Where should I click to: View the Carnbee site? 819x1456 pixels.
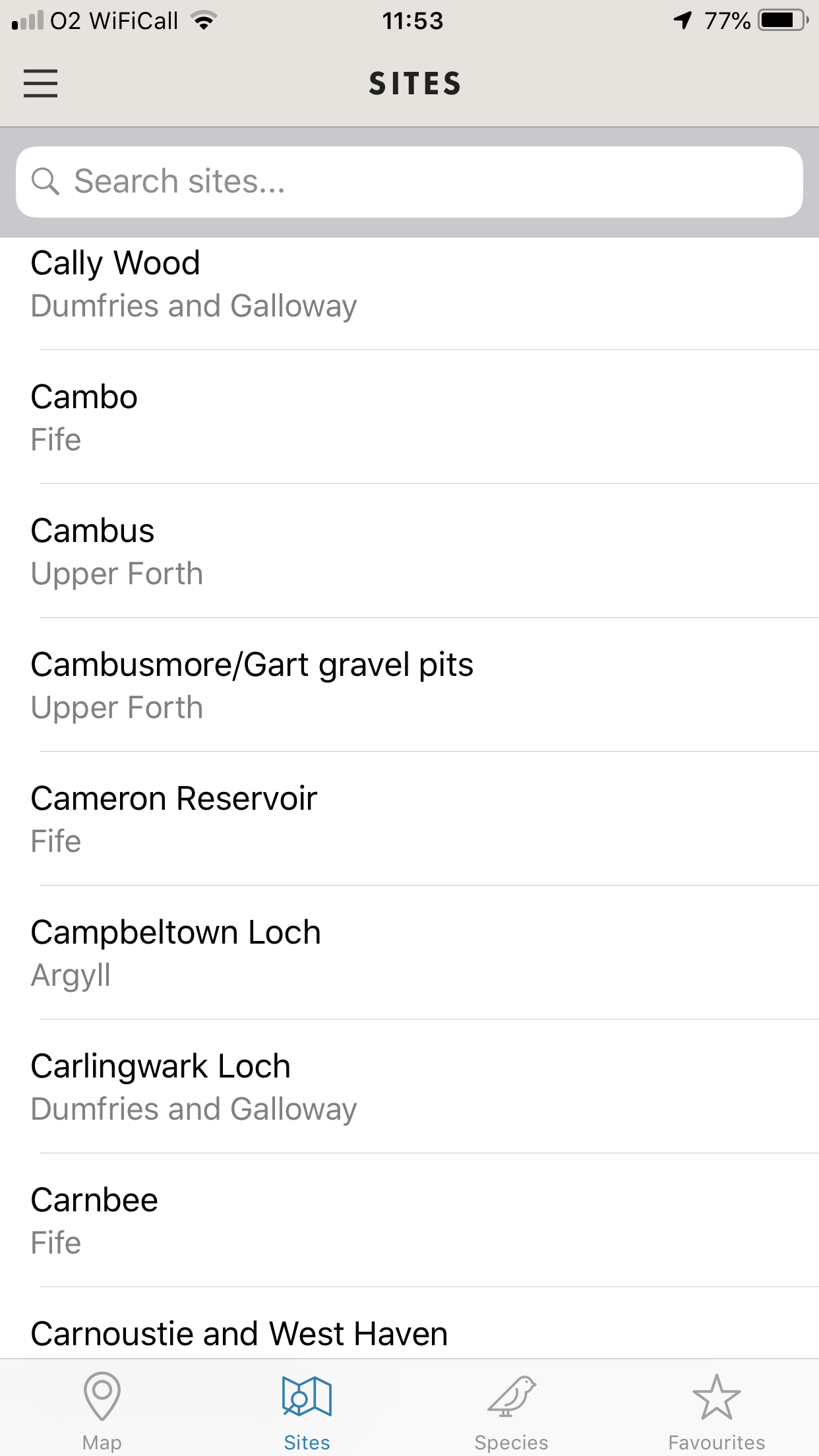(409, 1221)
